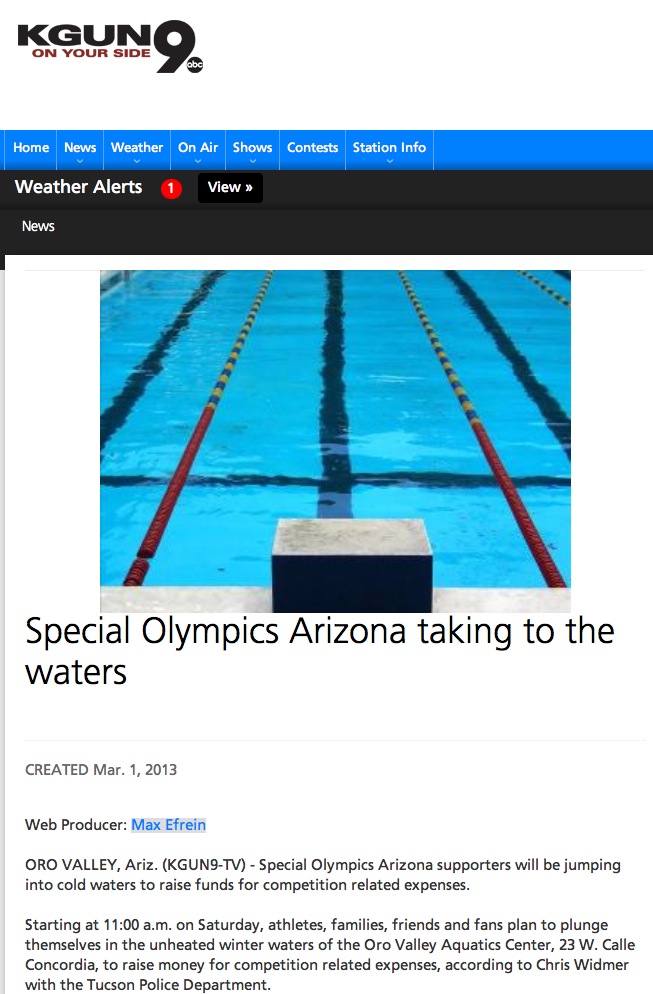Open the News section in the dark bar

tap(38, 227)
